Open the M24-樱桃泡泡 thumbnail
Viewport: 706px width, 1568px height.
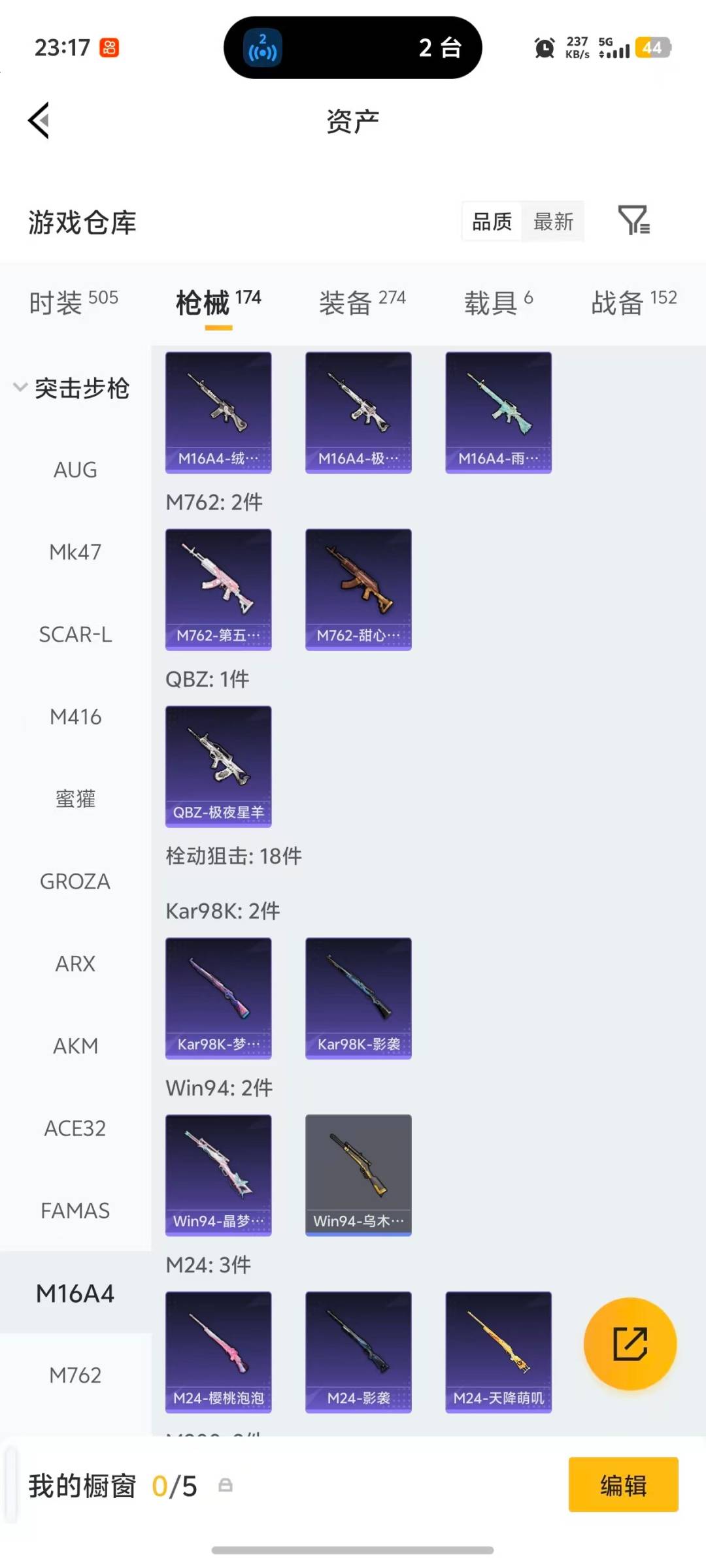[x=218, y=1351]
